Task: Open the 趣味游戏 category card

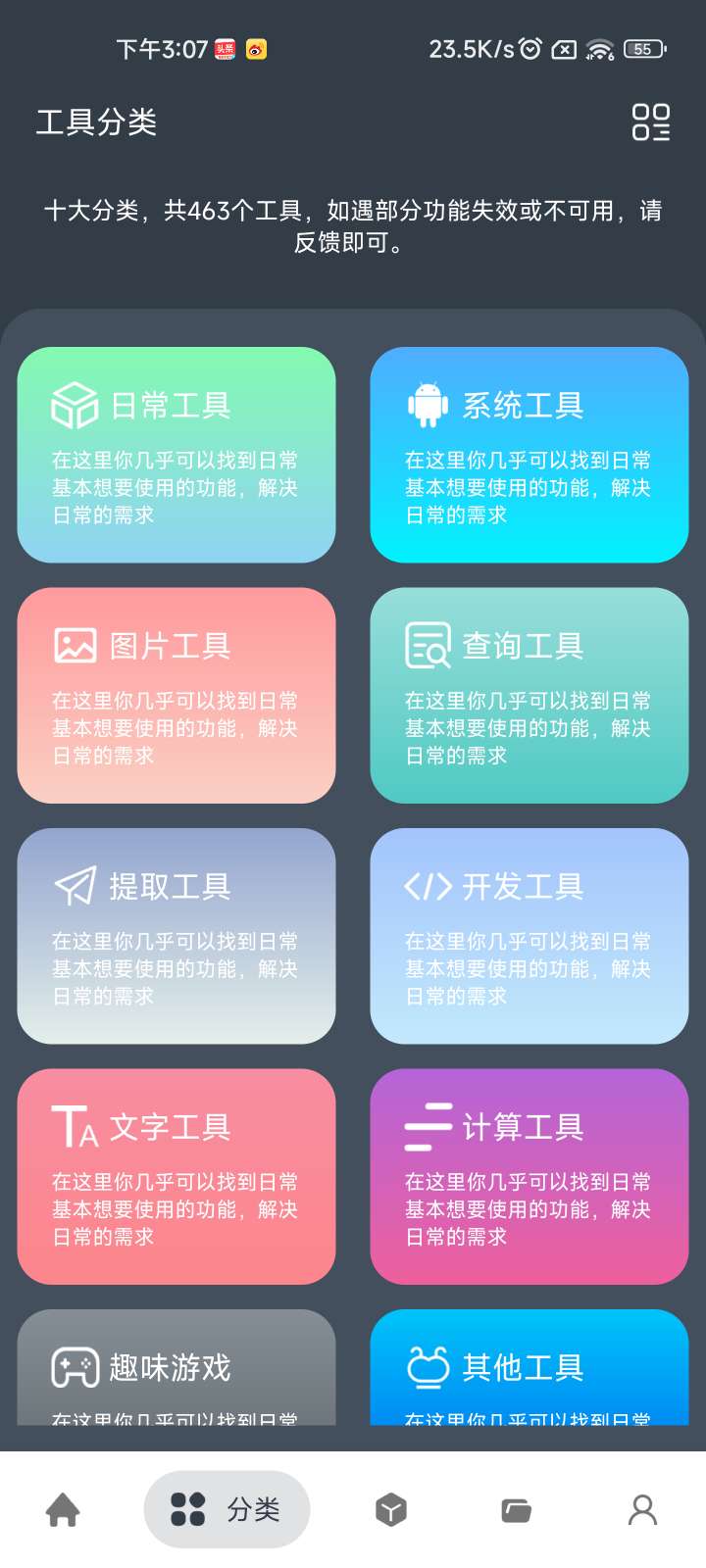Action: click(176, 1368)
